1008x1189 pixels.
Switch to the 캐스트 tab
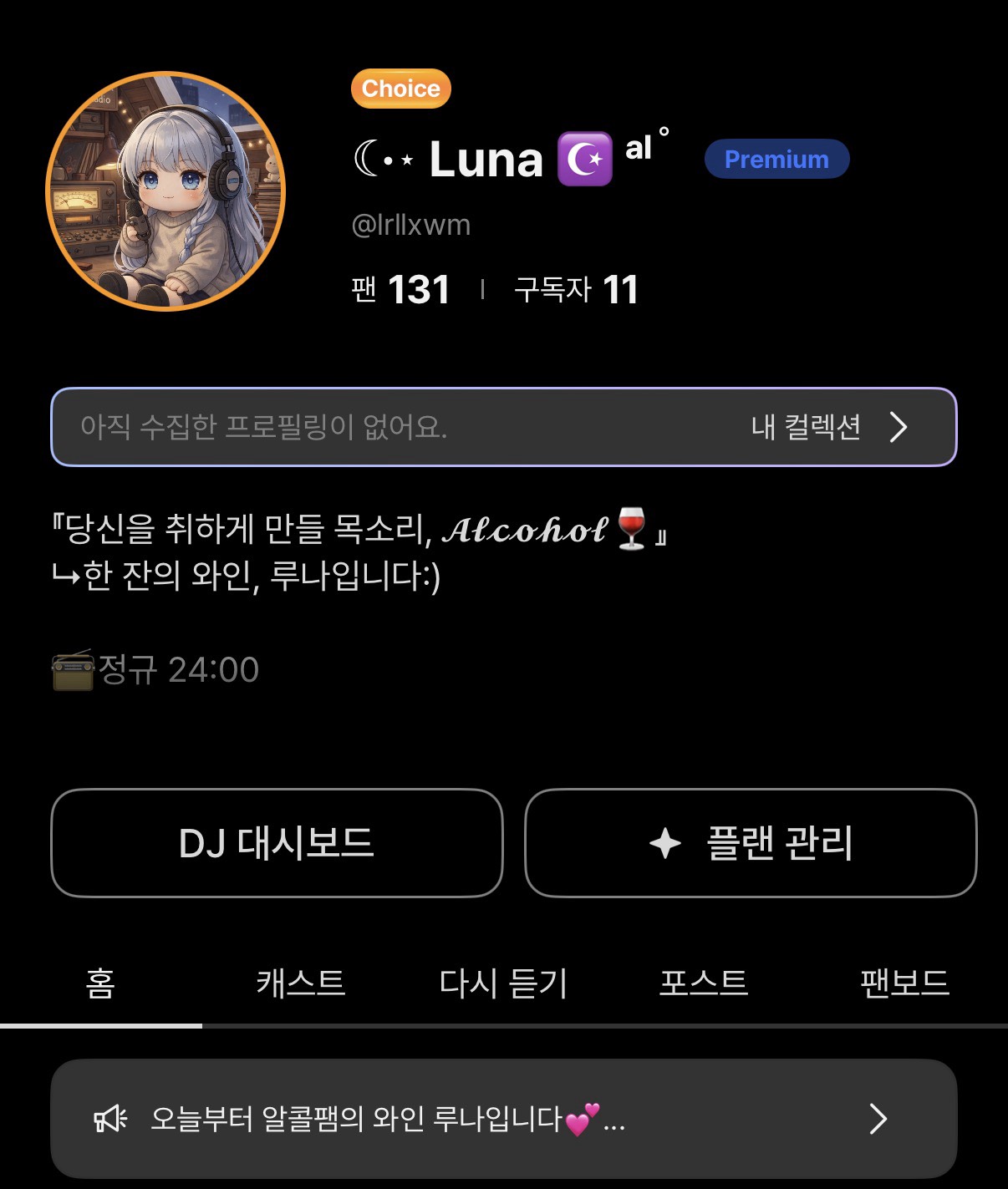click(301, 983)
